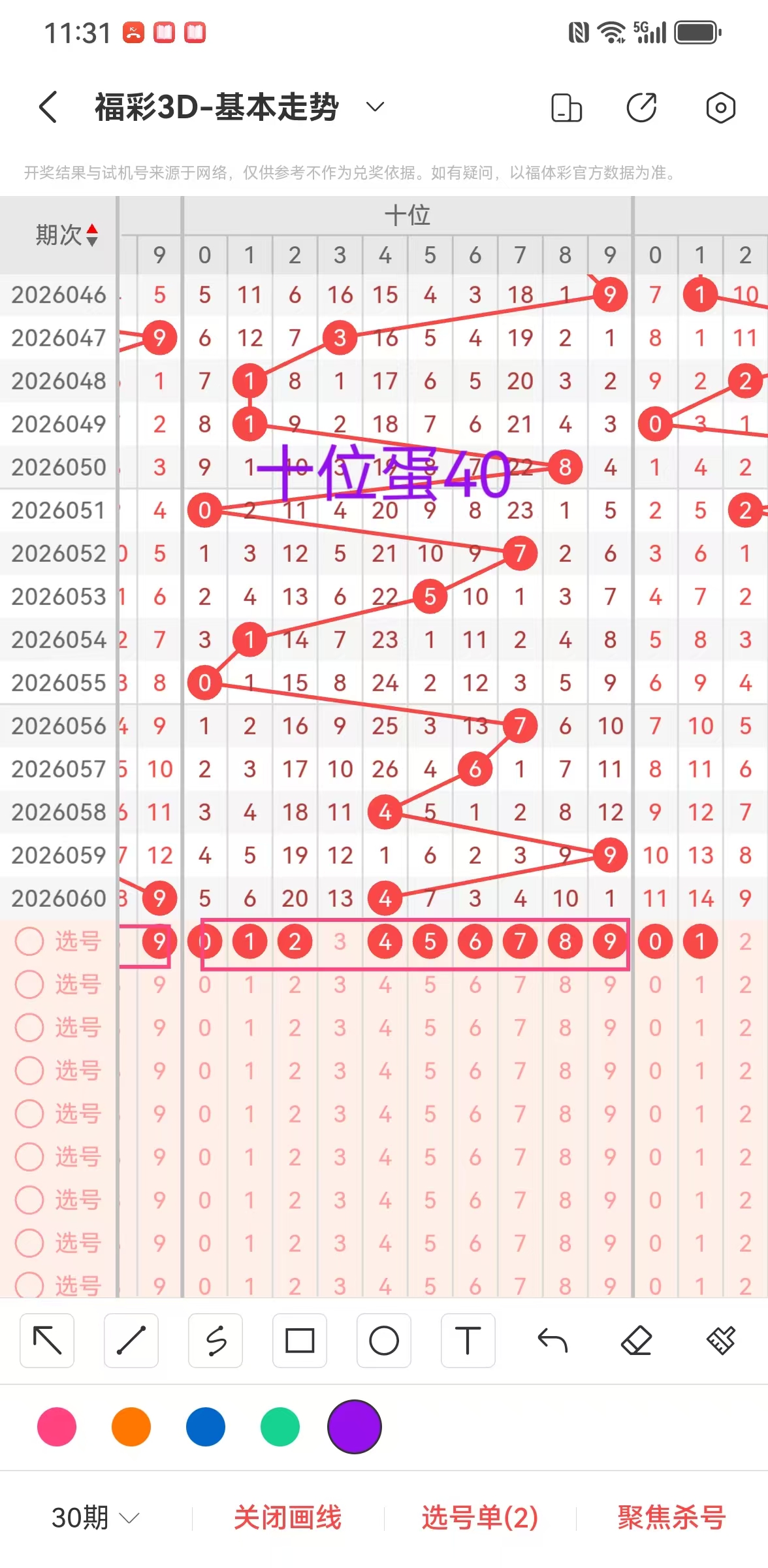The width and height of the screenshot is (768, 1568).
Task: Clear all drawings with the brush icon
Action: coord(720,1341)
